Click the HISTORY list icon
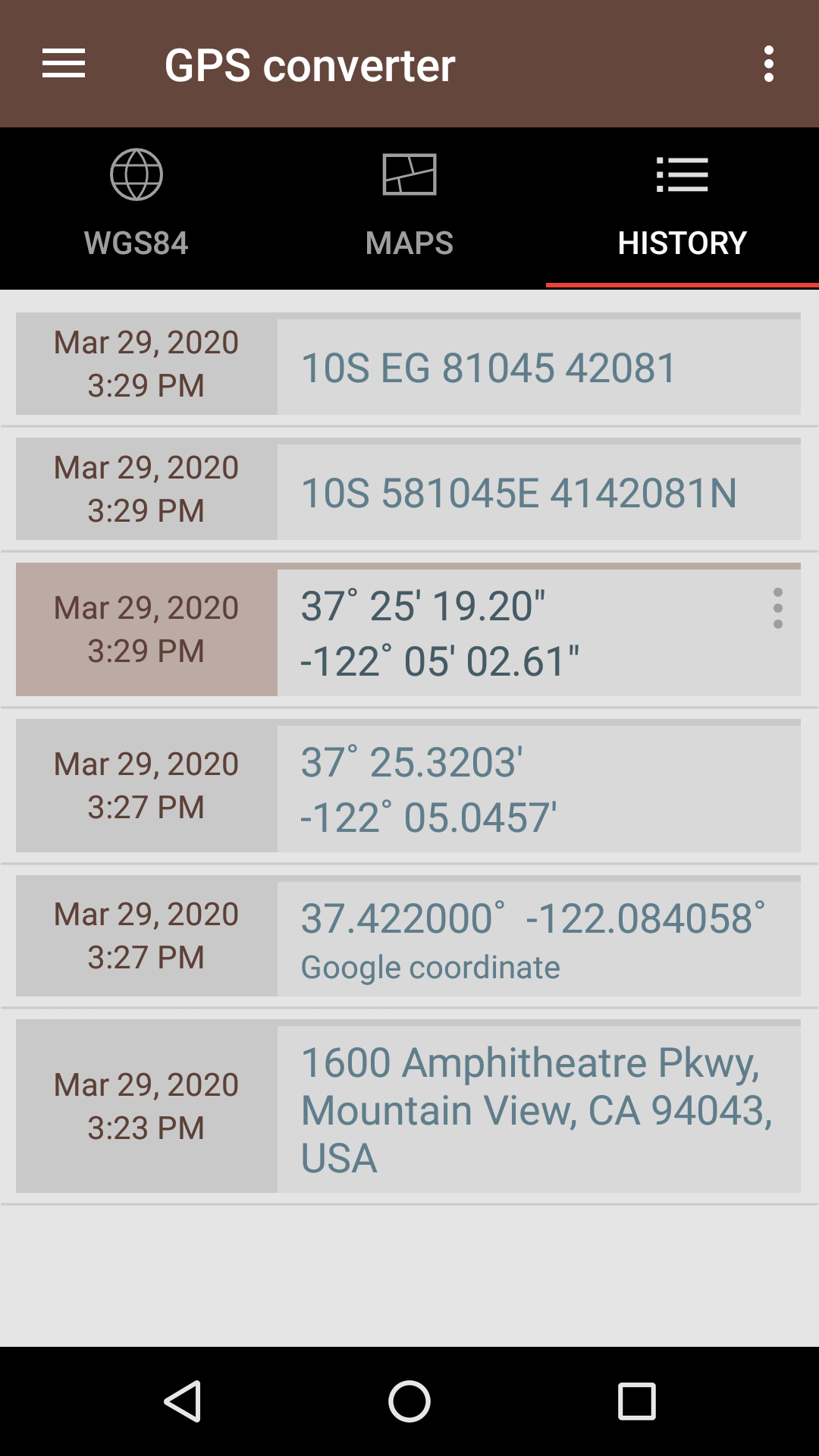 pyautogui.click(x=681, y=176)
